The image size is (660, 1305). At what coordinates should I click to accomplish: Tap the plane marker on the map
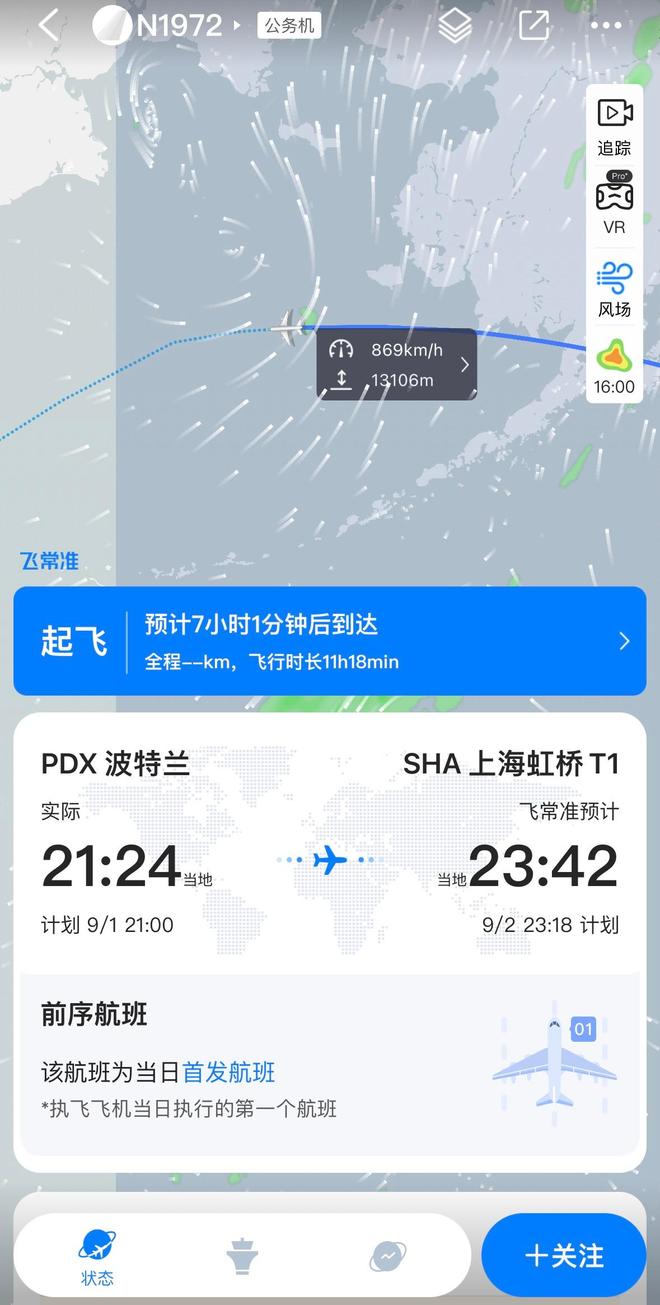(x=288, y=326)
